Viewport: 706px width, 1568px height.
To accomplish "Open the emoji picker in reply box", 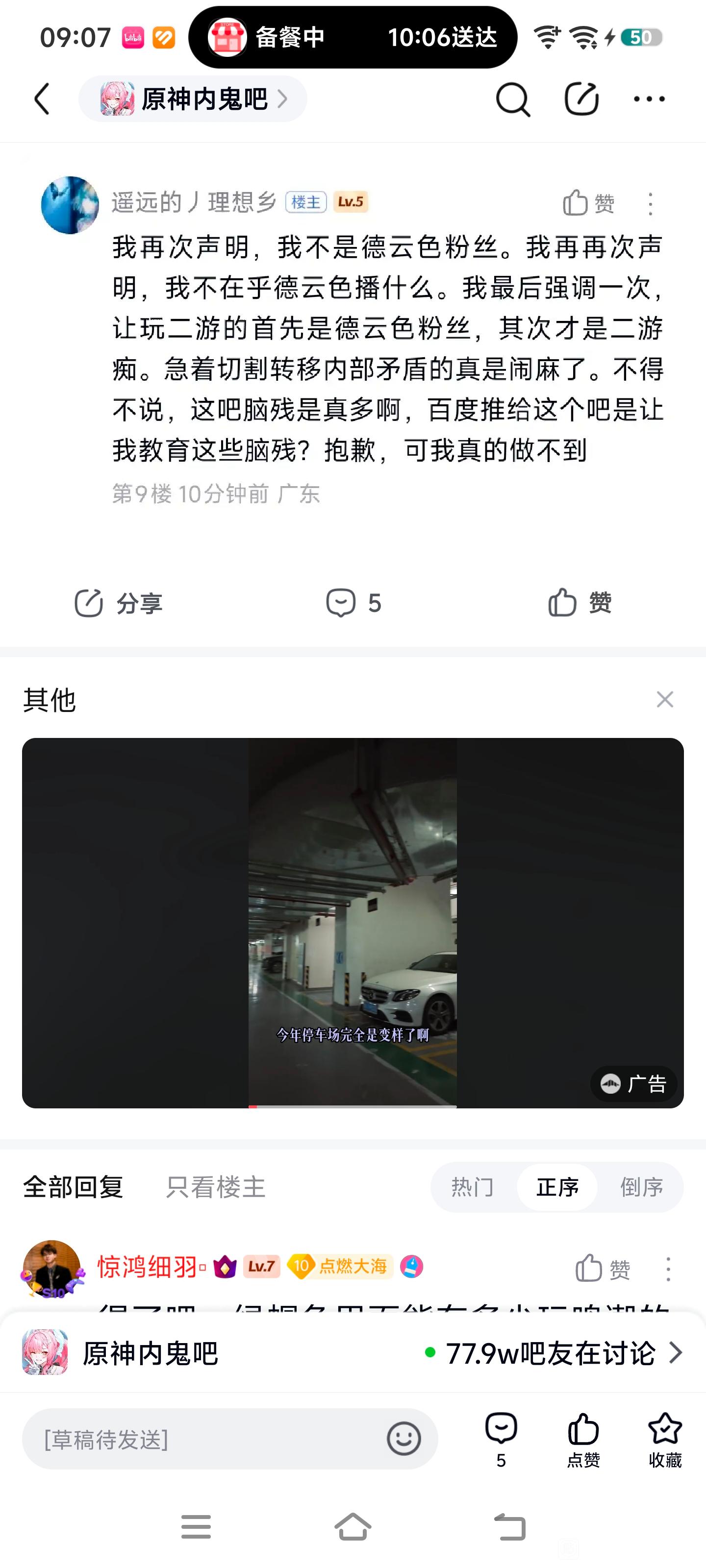I will [403, 1440].
